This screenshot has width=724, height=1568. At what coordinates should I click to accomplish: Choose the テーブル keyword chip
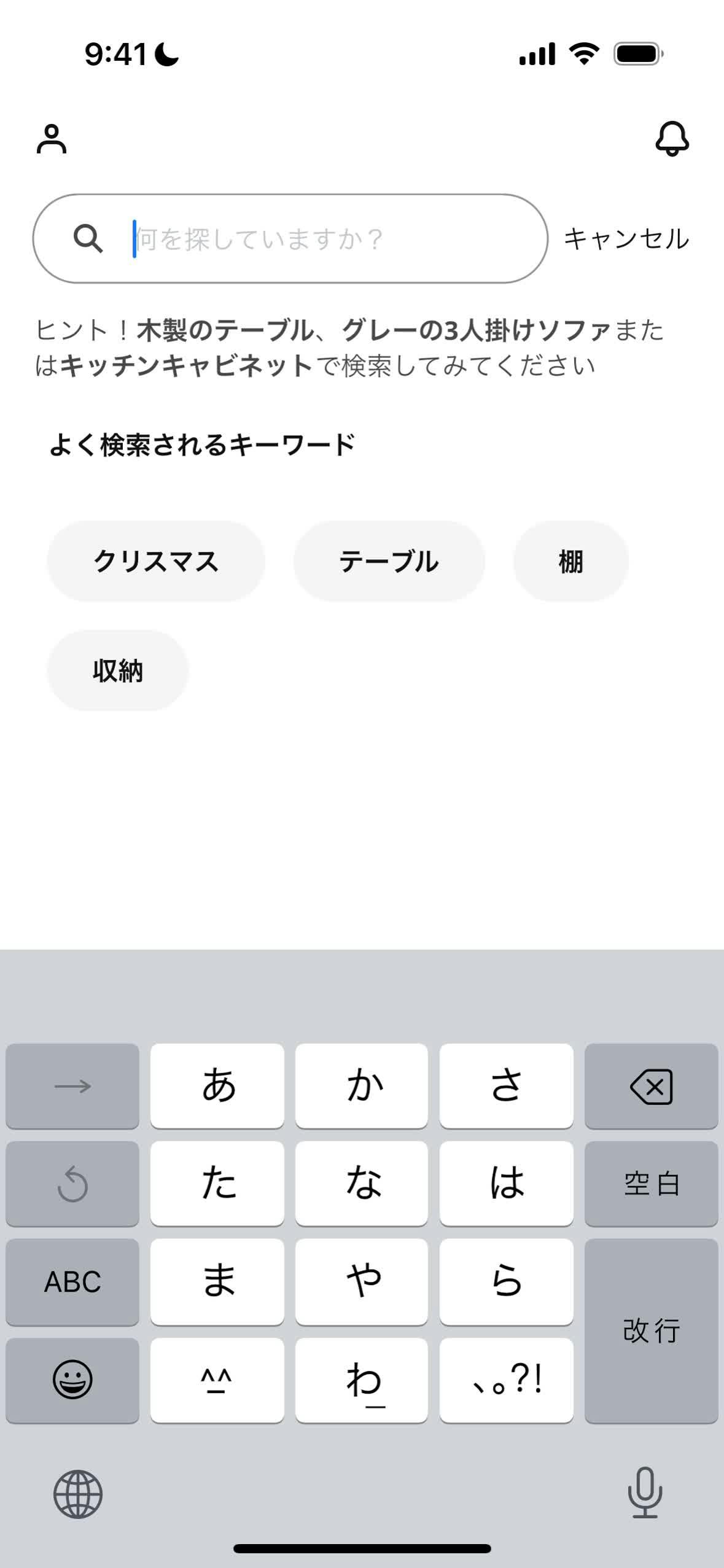(x=389, y=561)
